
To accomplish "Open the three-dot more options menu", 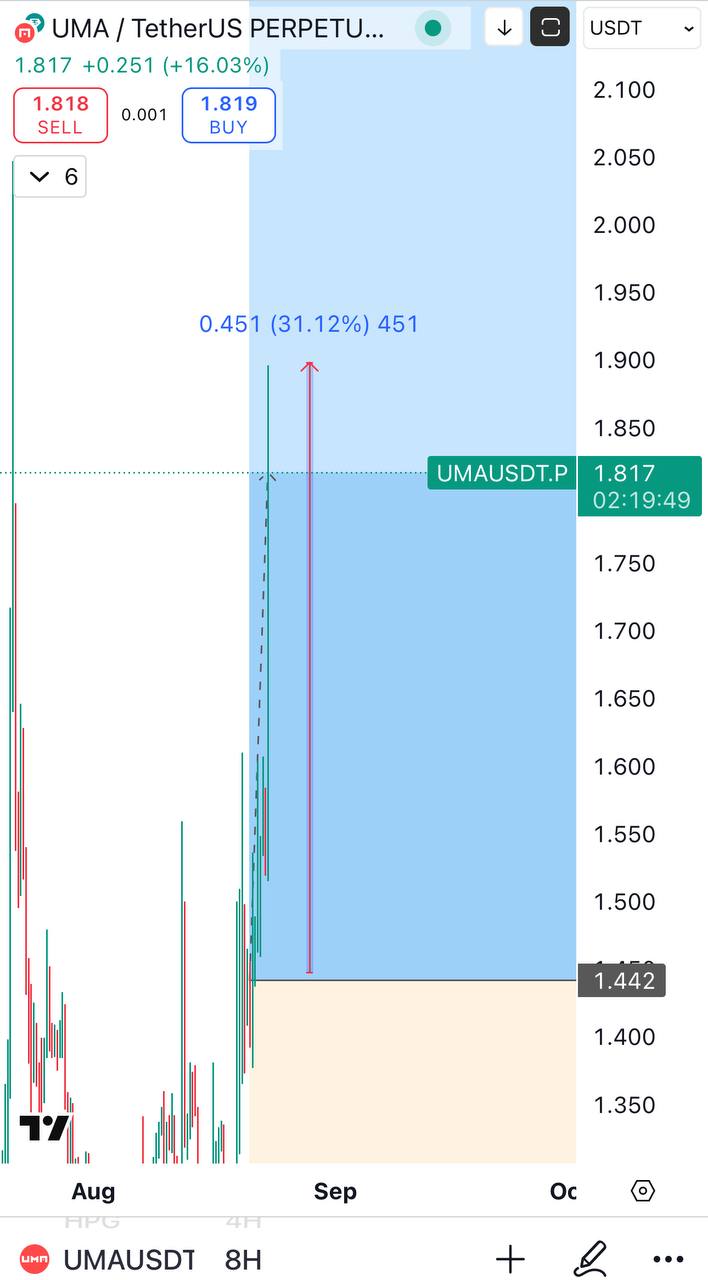I will pyautogui.click(x=668, y=1259).
